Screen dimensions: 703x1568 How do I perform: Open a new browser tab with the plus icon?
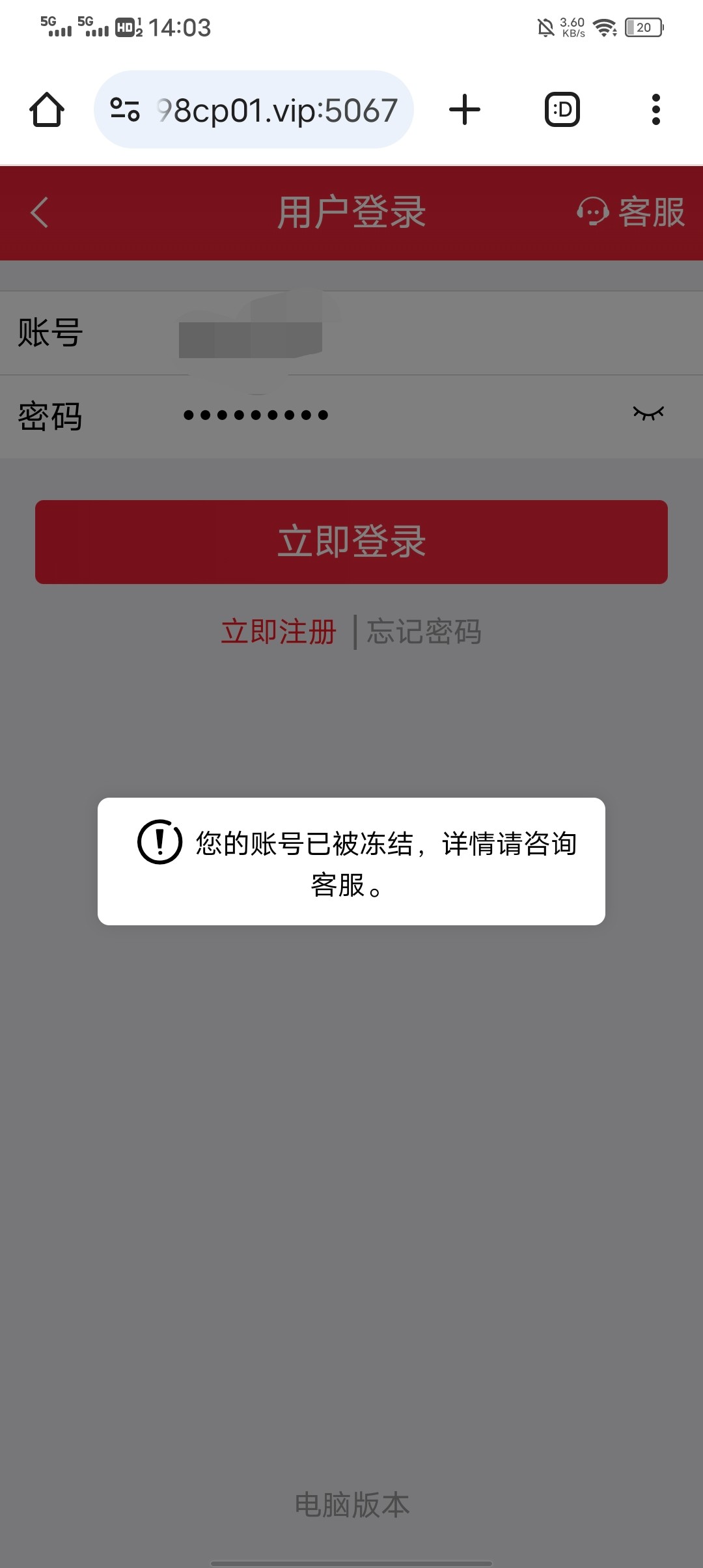(x=464, y=109)
